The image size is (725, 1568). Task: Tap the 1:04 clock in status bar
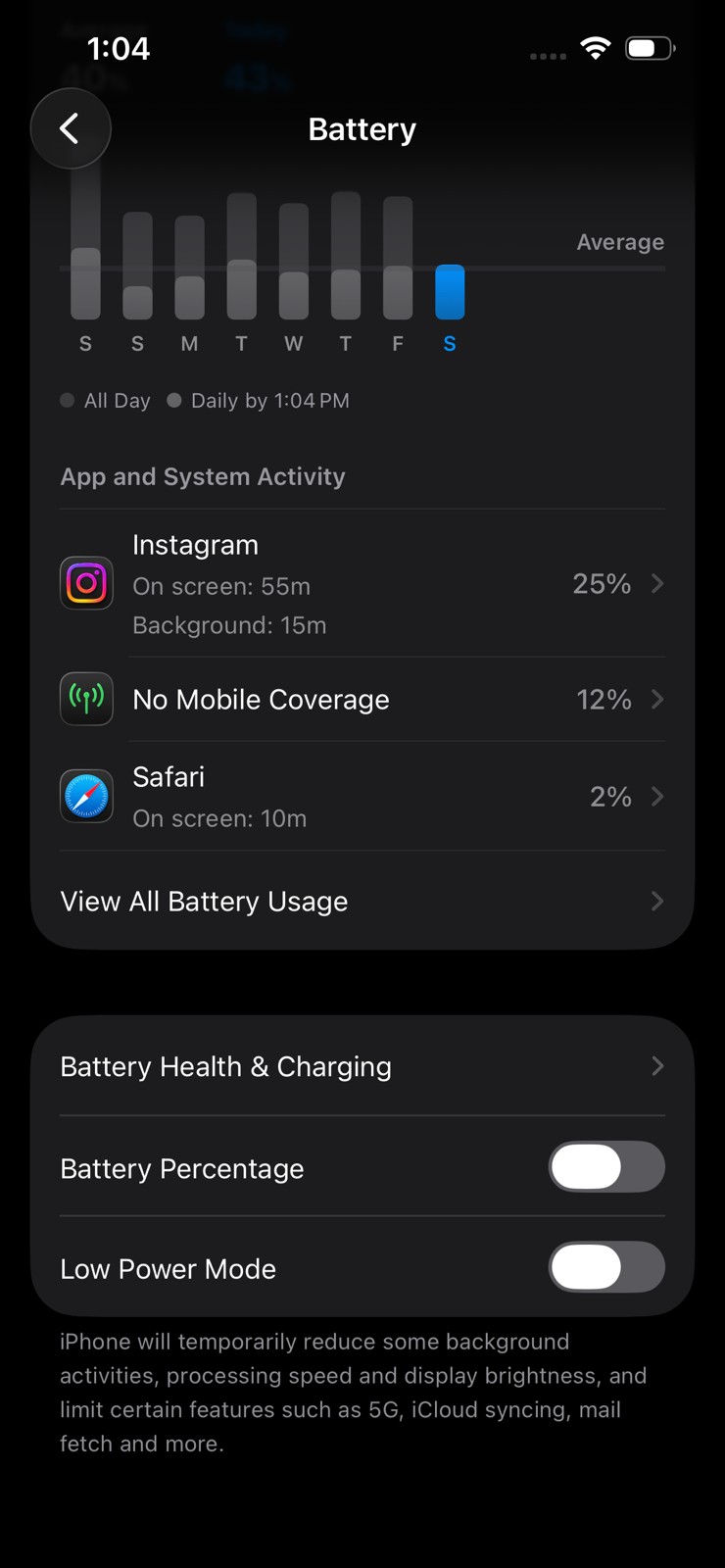pos(119,47)
